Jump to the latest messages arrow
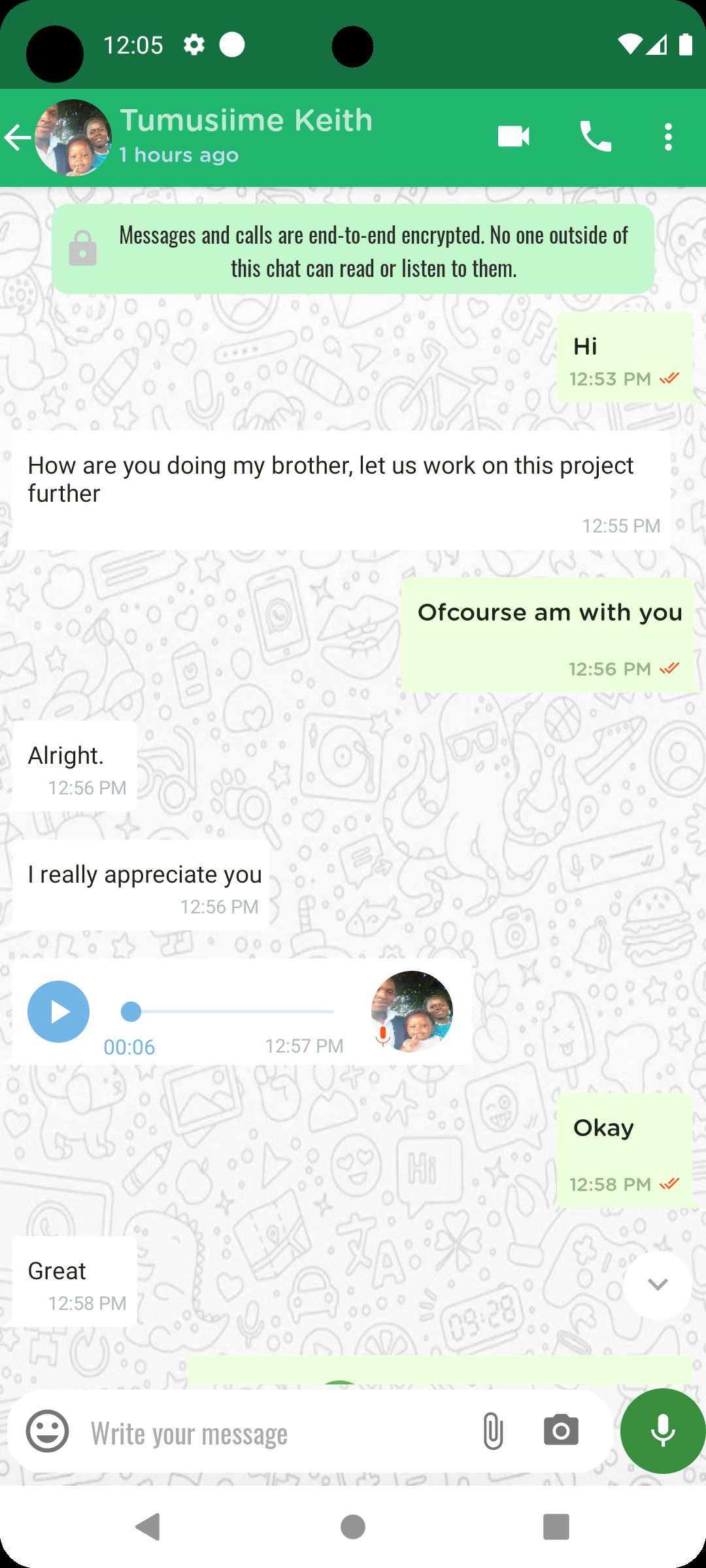The image size is (706, 1568). (x=658, y=1284)
